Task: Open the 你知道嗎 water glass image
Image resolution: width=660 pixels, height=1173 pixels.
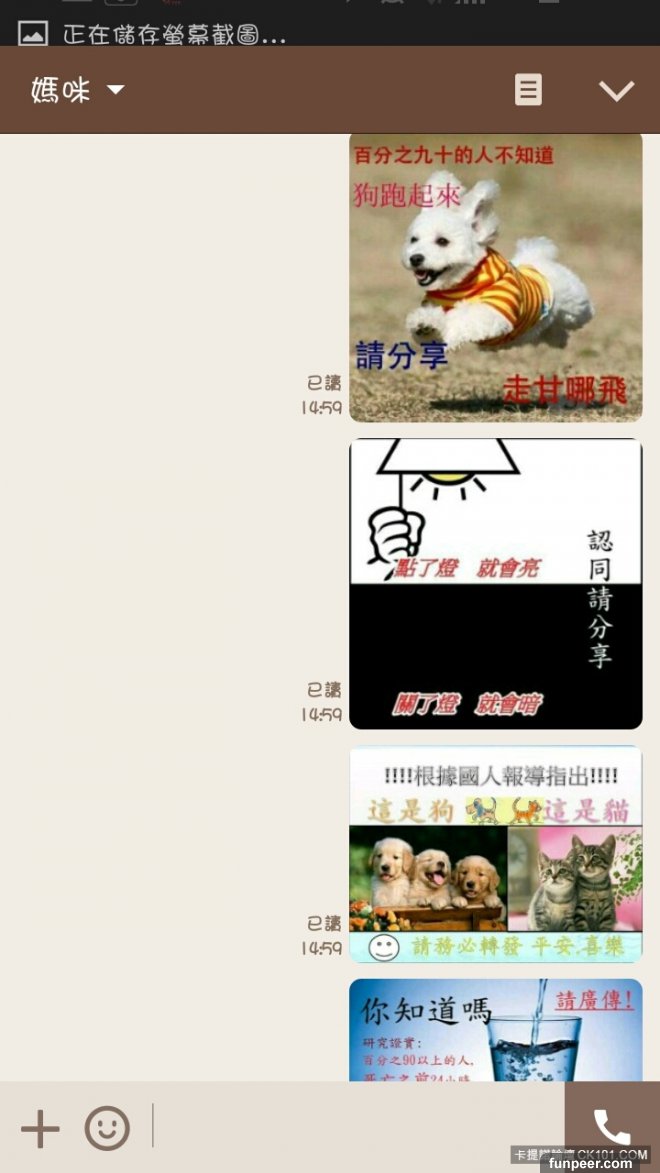Action: click(x=495, y=1030)
